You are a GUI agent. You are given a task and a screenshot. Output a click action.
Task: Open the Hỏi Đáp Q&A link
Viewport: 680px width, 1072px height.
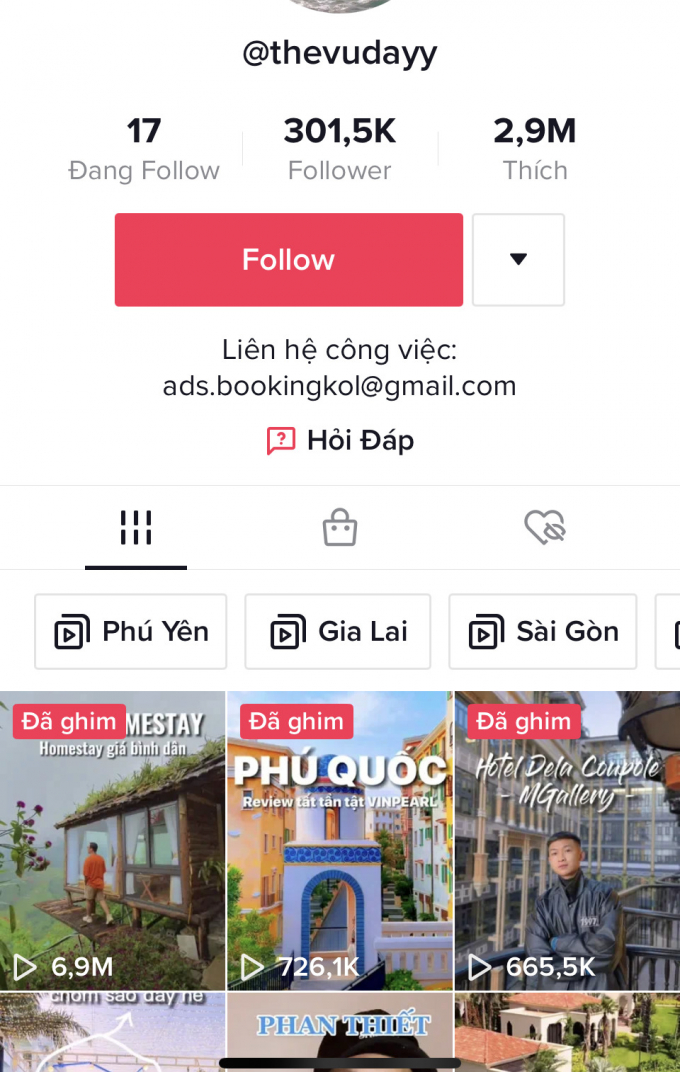[x=340, y=440]
